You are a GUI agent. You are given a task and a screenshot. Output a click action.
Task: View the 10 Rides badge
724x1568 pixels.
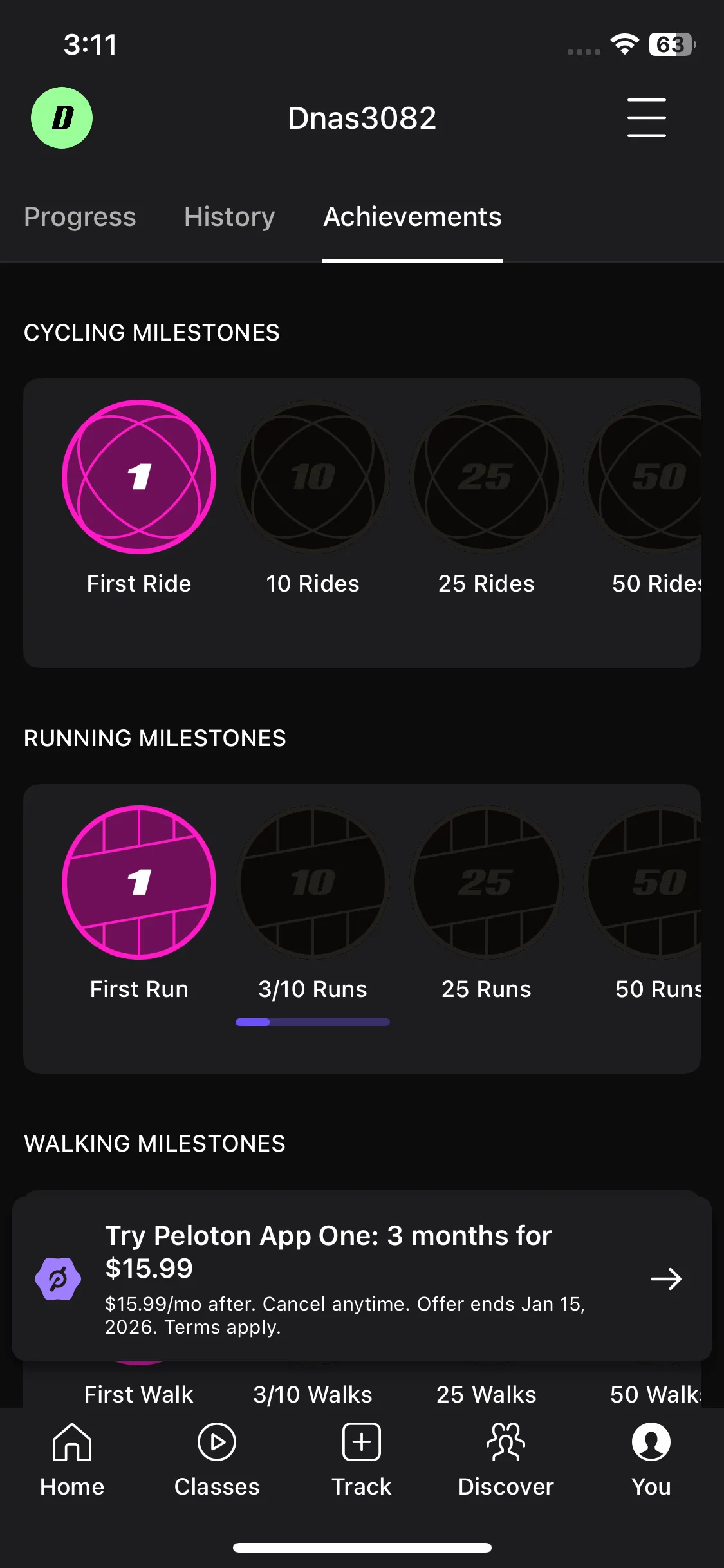tap(313, 477)
